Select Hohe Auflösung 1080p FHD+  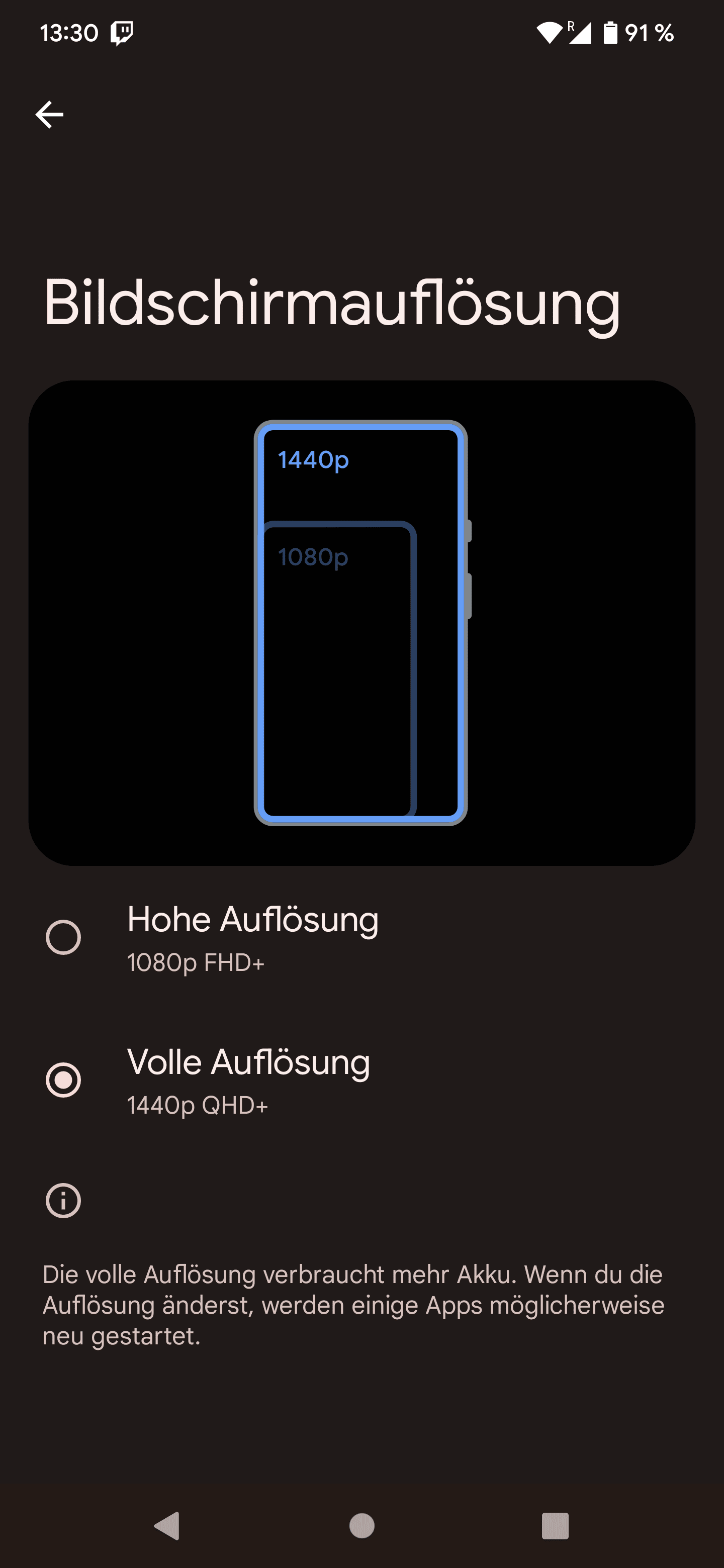point(361,937)
